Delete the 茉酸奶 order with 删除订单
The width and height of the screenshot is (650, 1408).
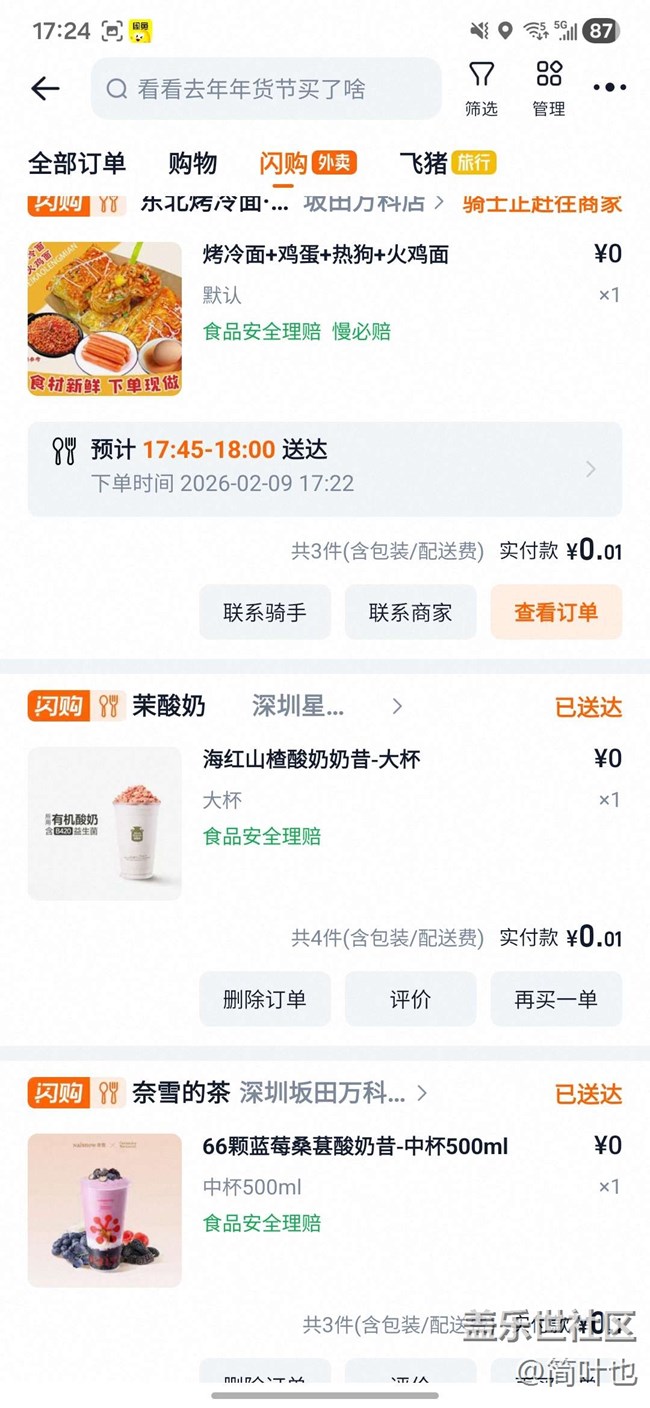coord(265,999)
